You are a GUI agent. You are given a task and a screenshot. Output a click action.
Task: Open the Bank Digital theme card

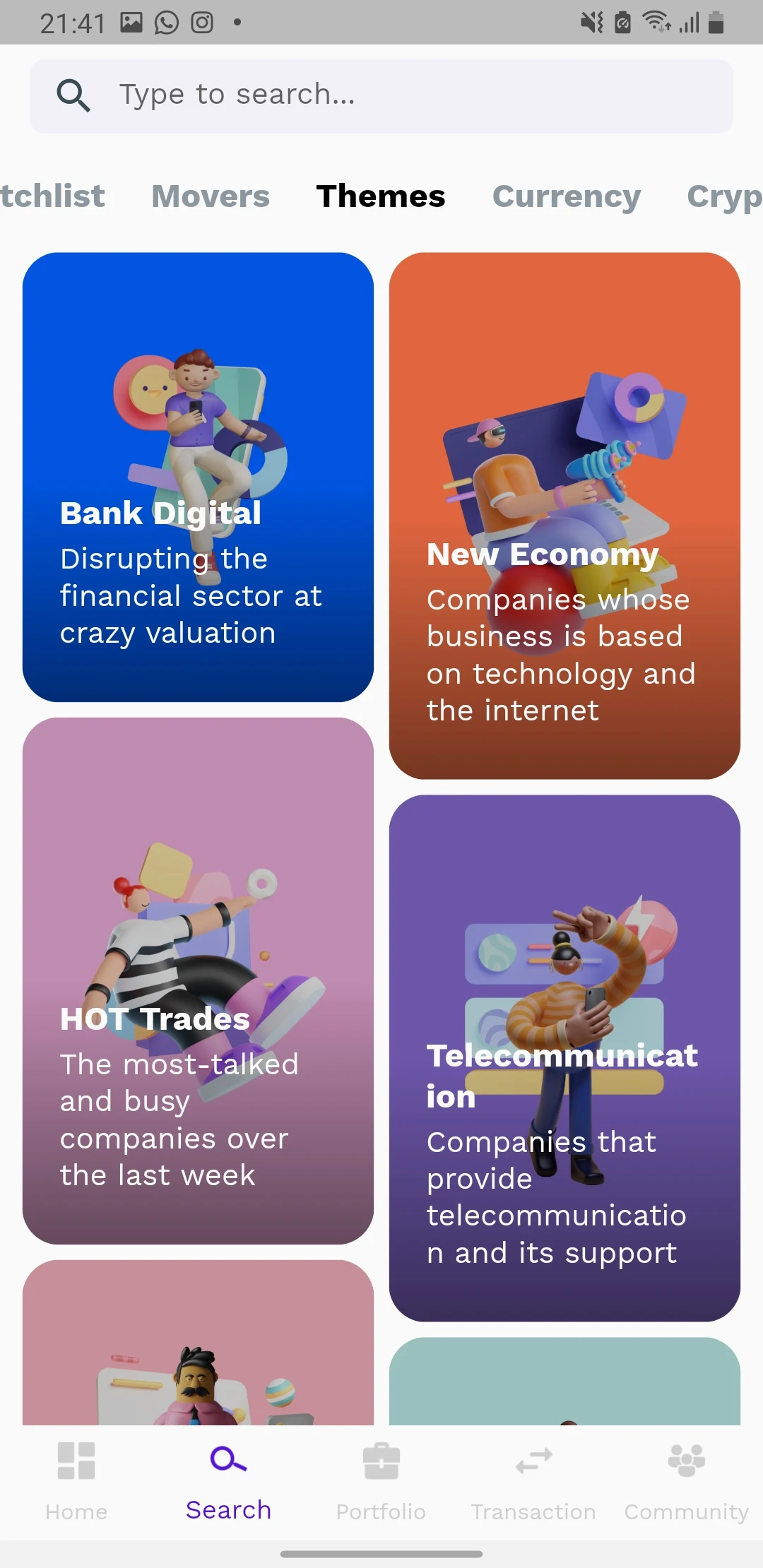[x=198, y=477]
